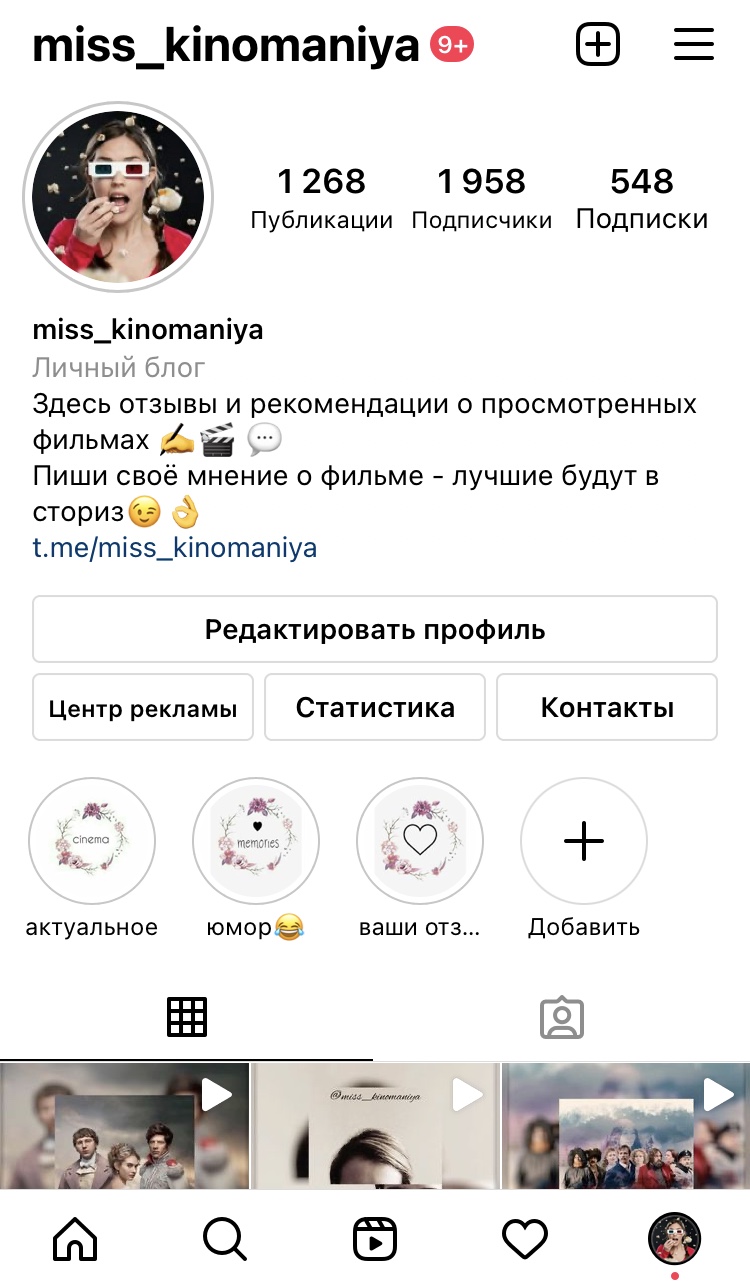Open the актуальное story highlight
Screen dimensions: 750x1288
(92, 842)
